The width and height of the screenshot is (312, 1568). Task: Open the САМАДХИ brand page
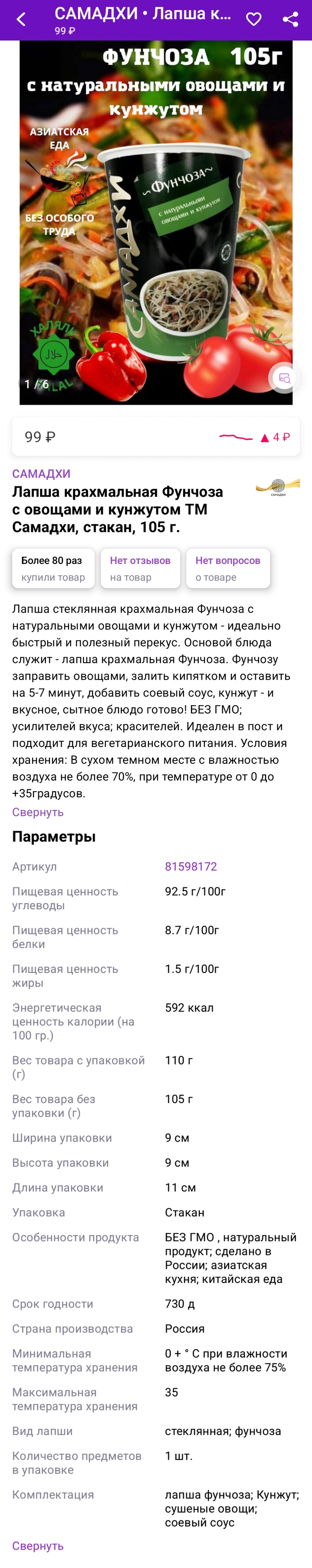41,473
